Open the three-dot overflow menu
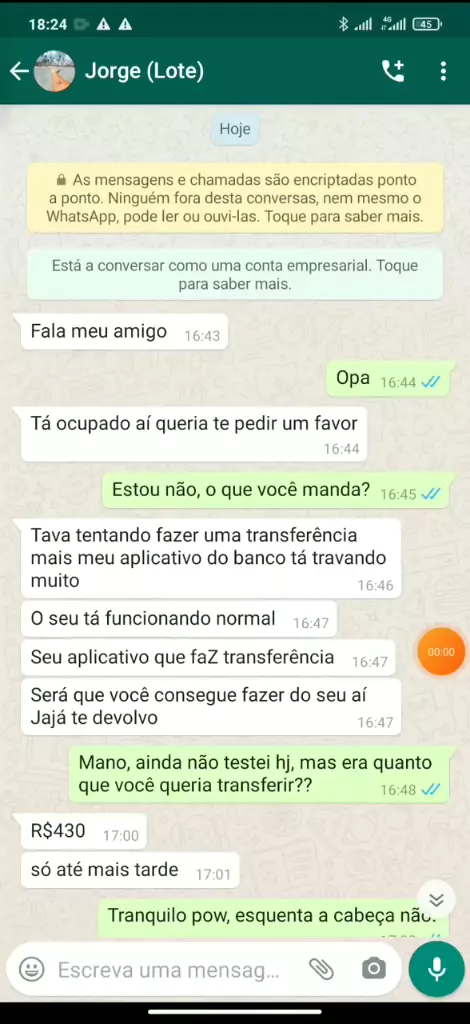The height and width of the screenshot is (1024, 470). point(443,71)
